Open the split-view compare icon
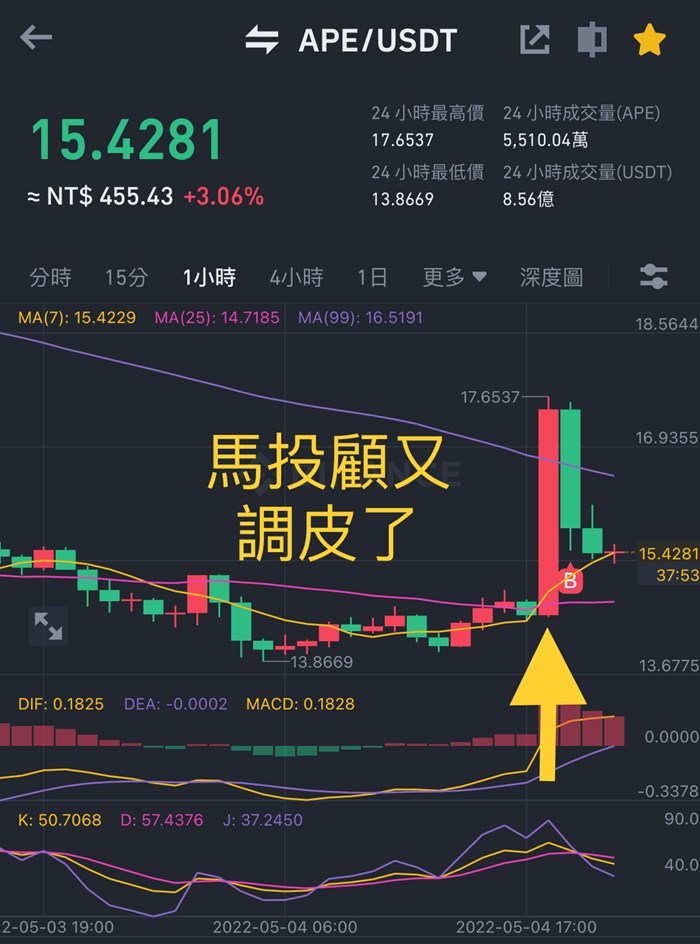This screenshot has height=944, width=700. (592, 40)
